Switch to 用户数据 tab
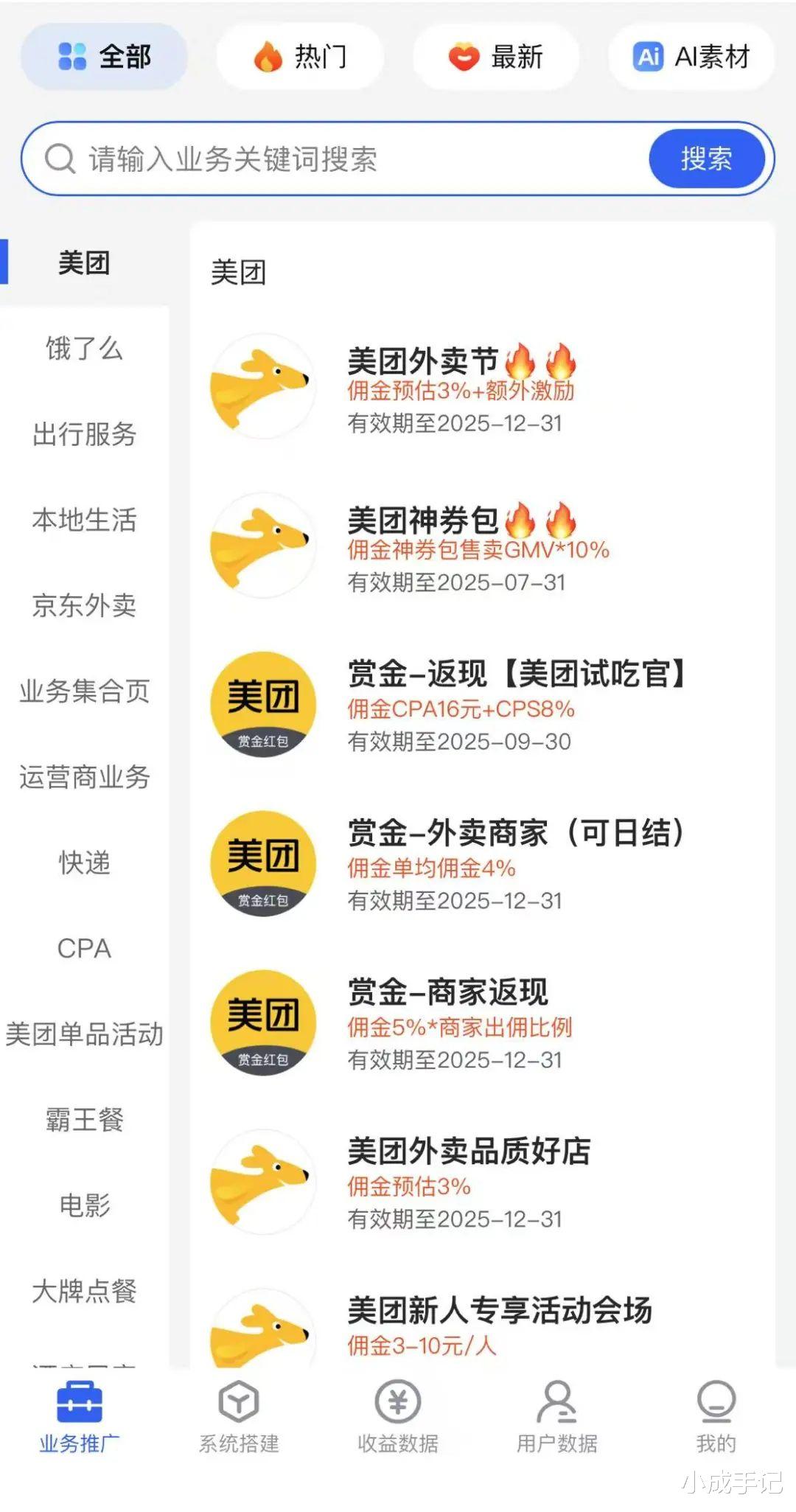This screenshot has height=1512, width=796. [557, 1417]
